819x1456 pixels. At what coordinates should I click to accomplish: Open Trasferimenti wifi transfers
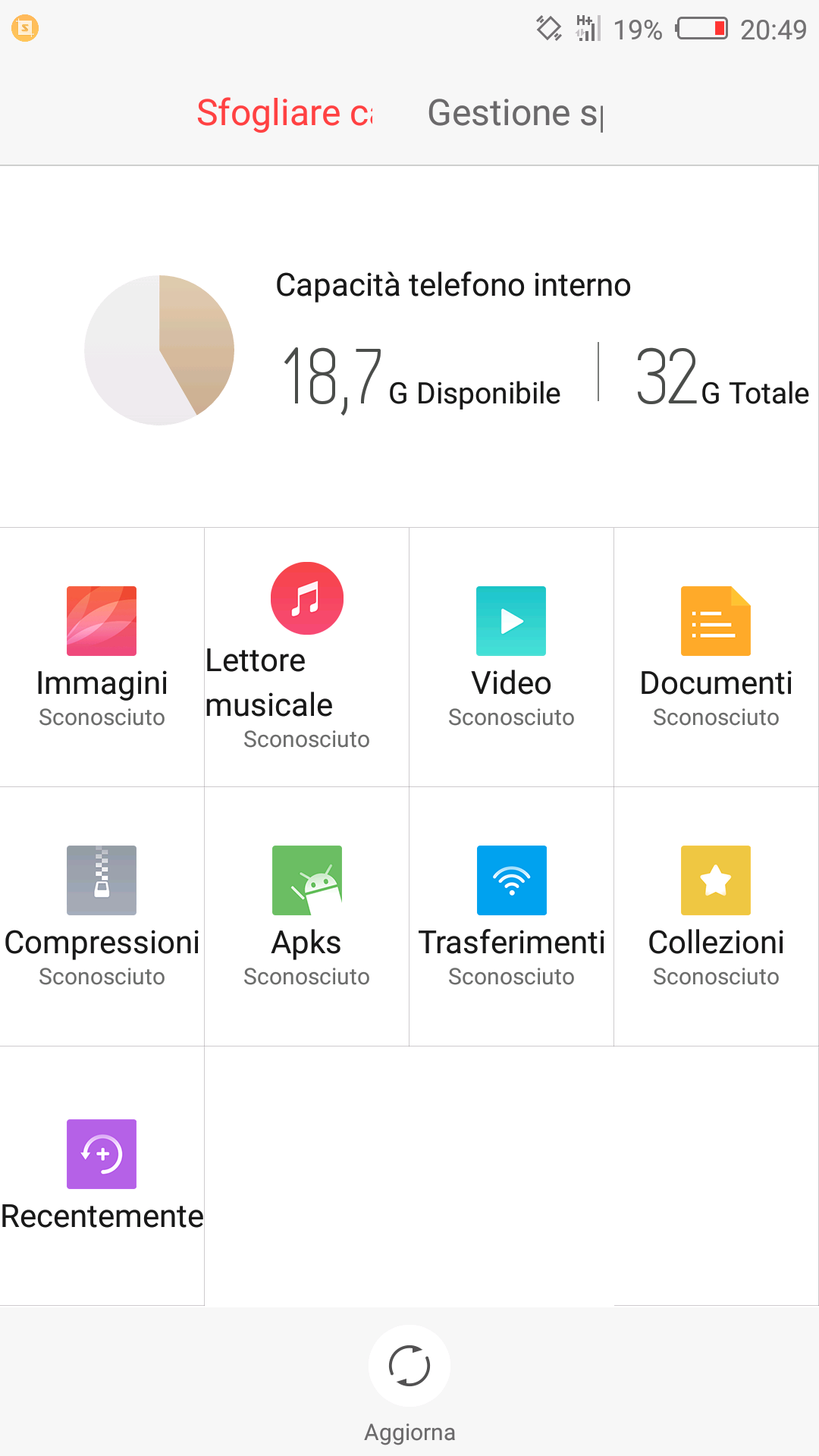pos(511,917)
